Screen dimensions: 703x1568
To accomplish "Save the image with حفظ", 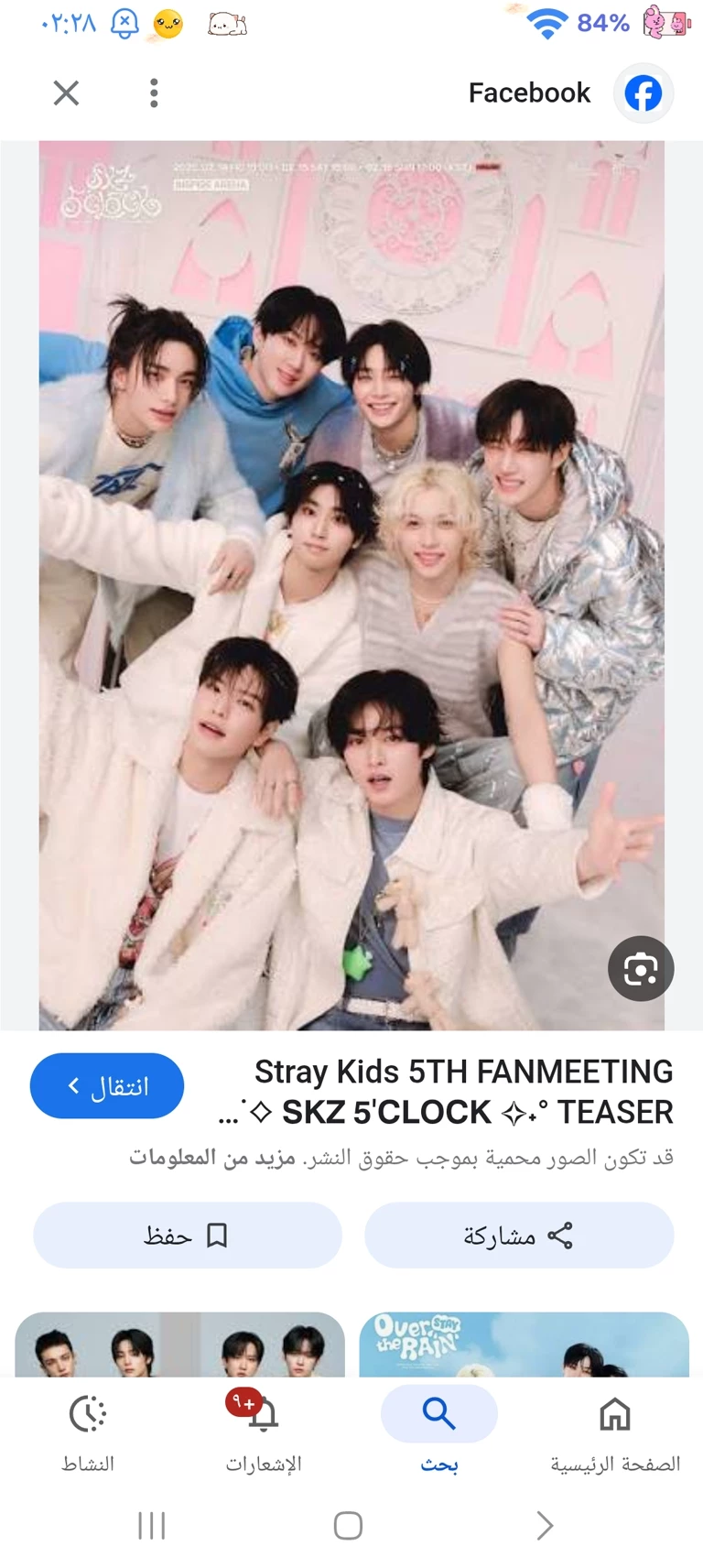I will pos(187,1236).
